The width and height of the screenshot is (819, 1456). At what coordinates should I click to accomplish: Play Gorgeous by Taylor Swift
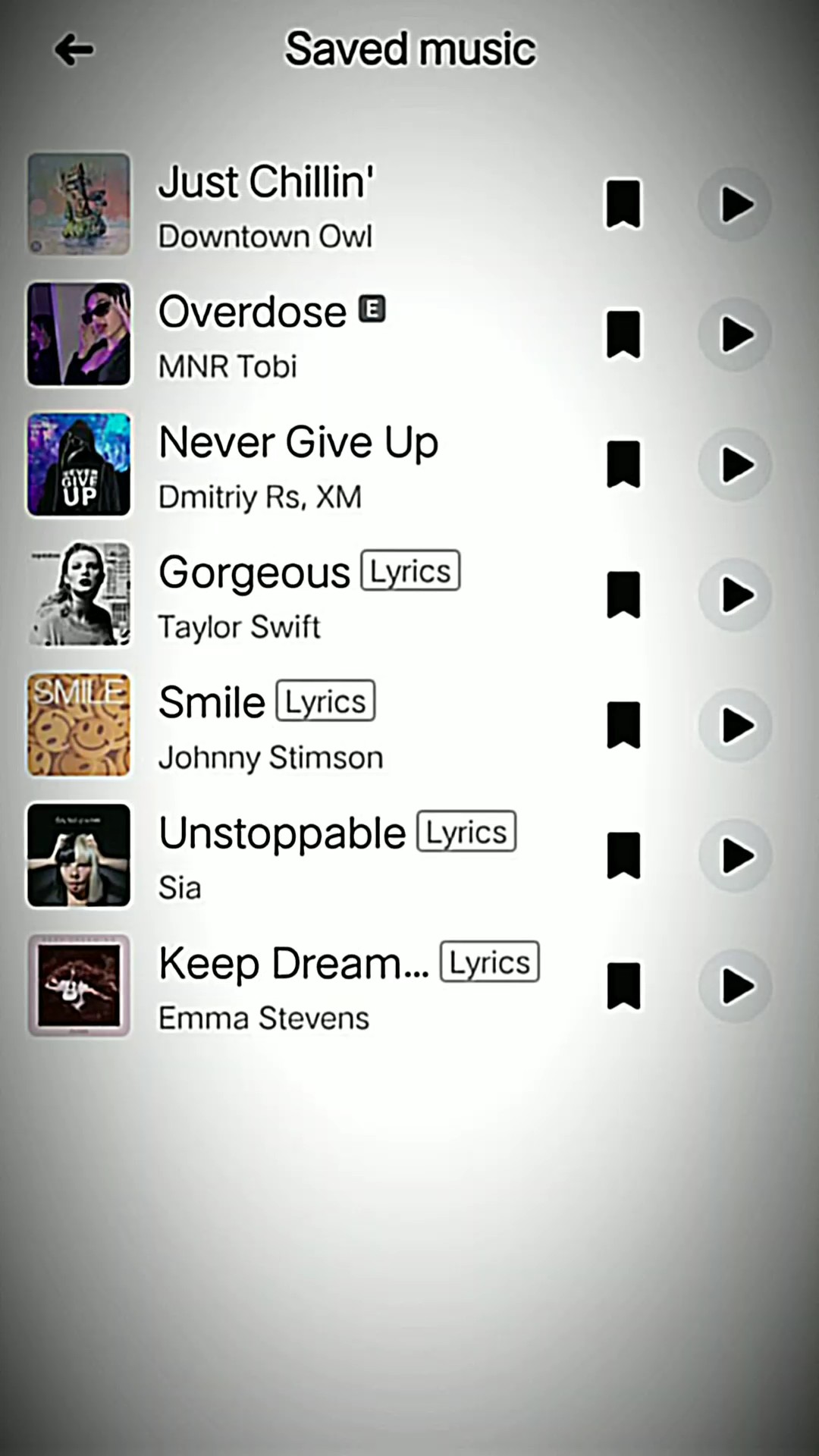click(735, 595)
